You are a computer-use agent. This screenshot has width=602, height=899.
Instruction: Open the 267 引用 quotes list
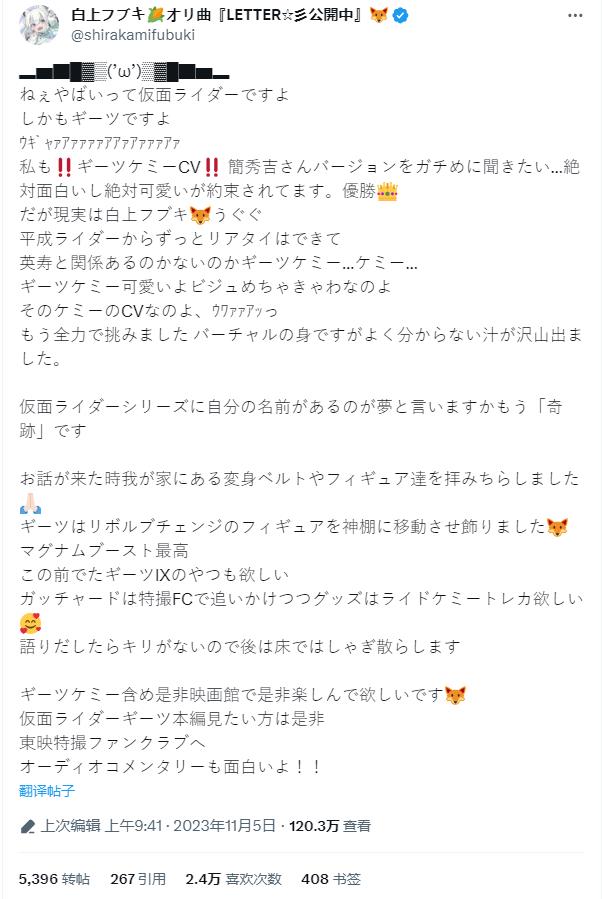coord(137,879)
